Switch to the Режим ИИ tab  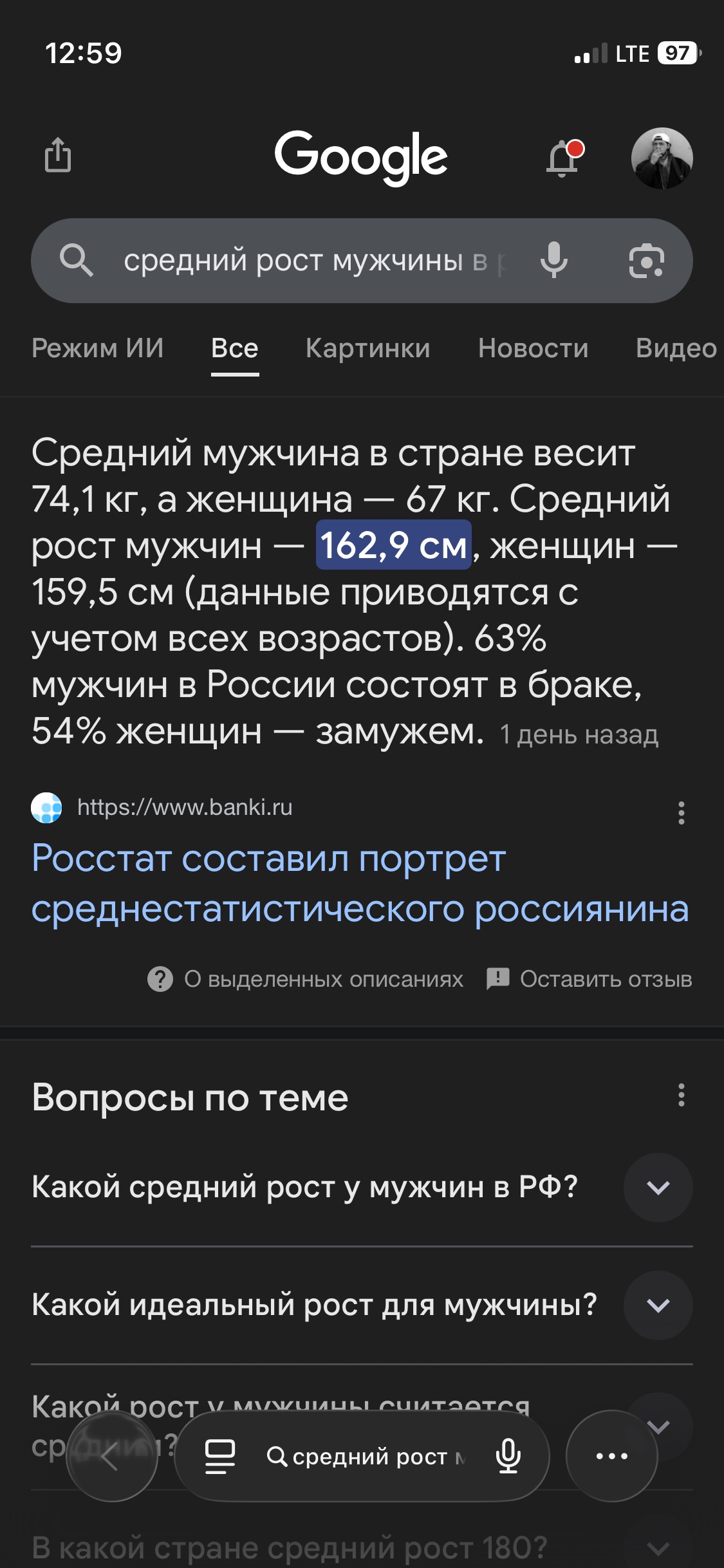tap(98, 348)
